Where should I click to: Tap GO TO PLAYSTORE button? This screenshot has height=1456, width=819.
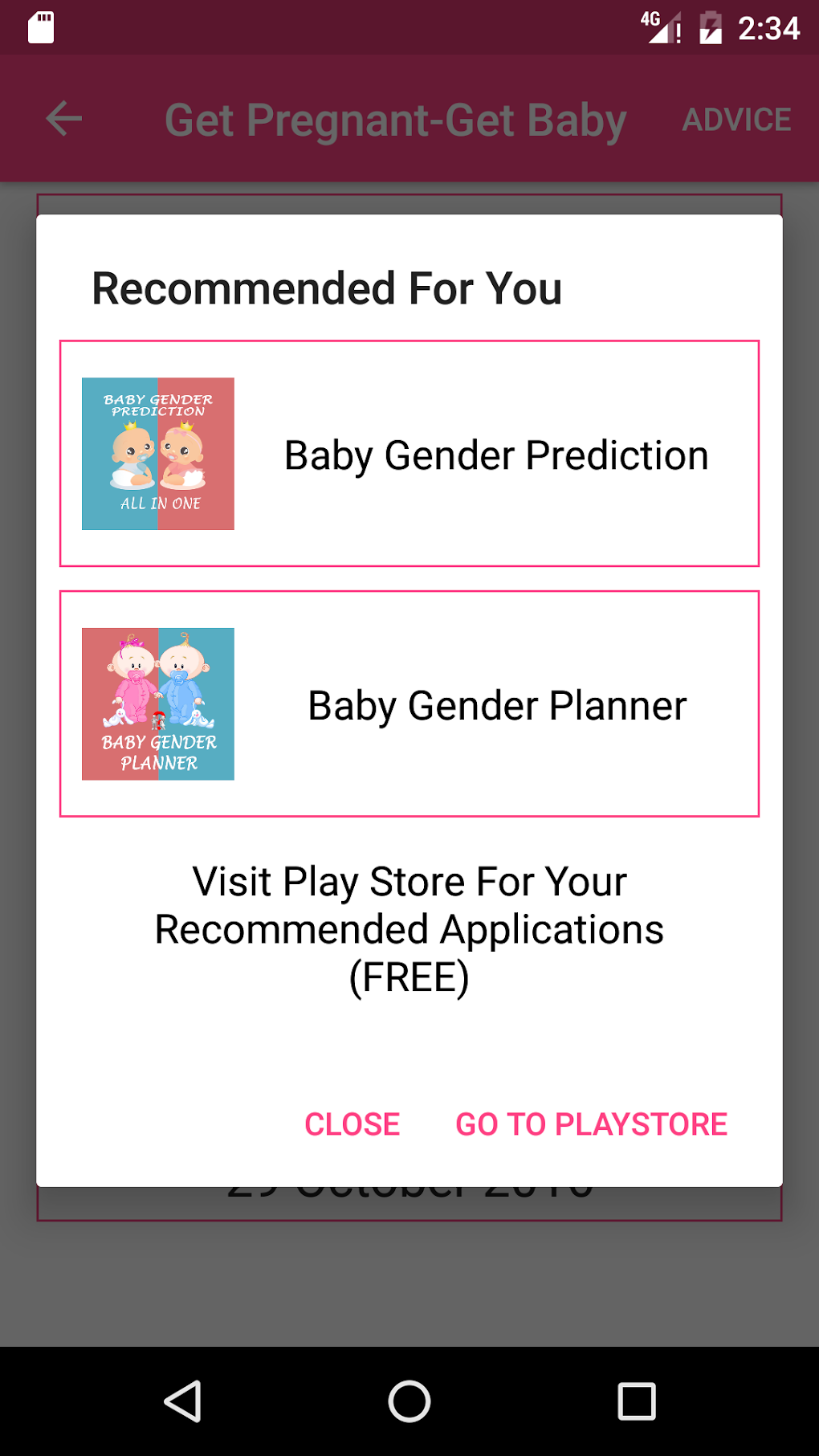click(x=591, y=1124)
